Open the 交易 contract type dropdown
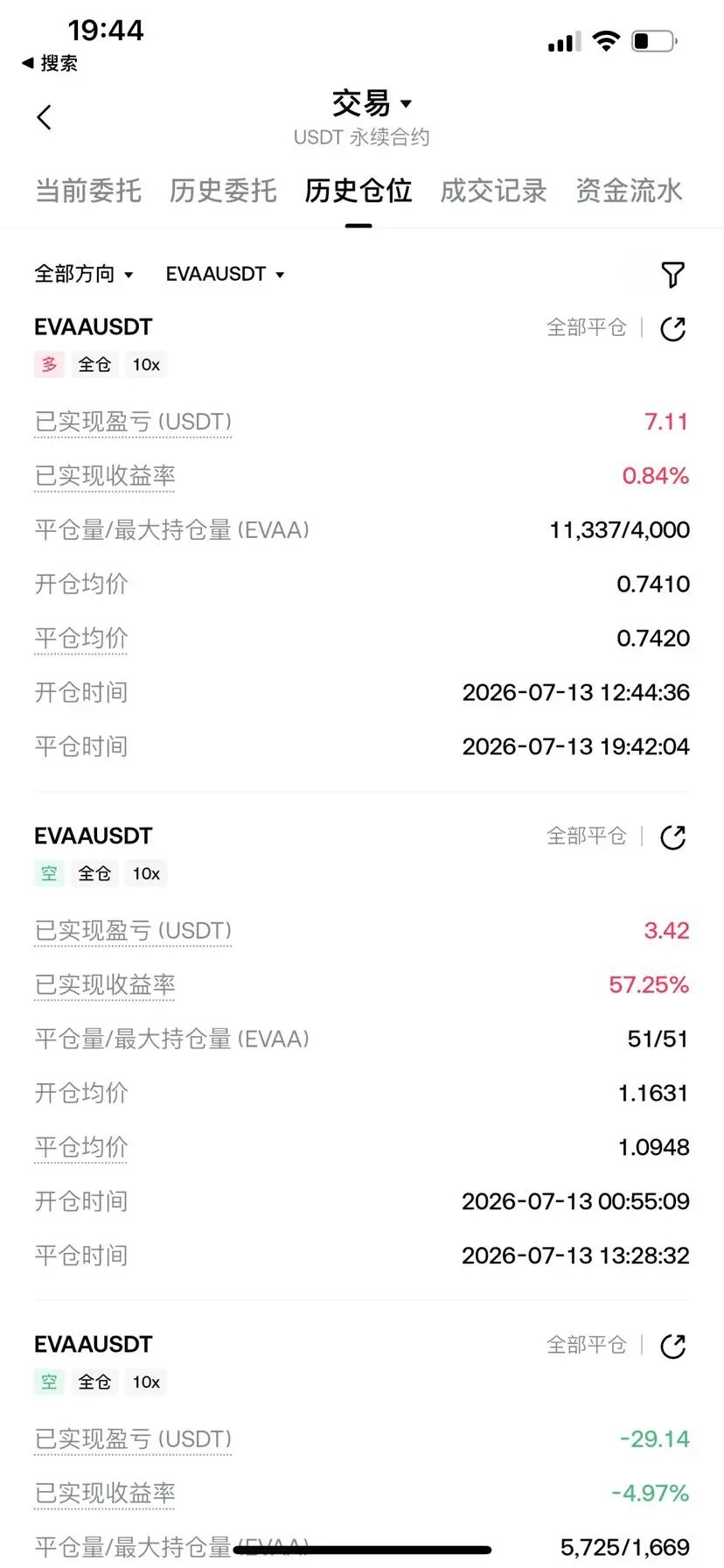The width and height of the screenshot is (724, 1568). (372, 104)
